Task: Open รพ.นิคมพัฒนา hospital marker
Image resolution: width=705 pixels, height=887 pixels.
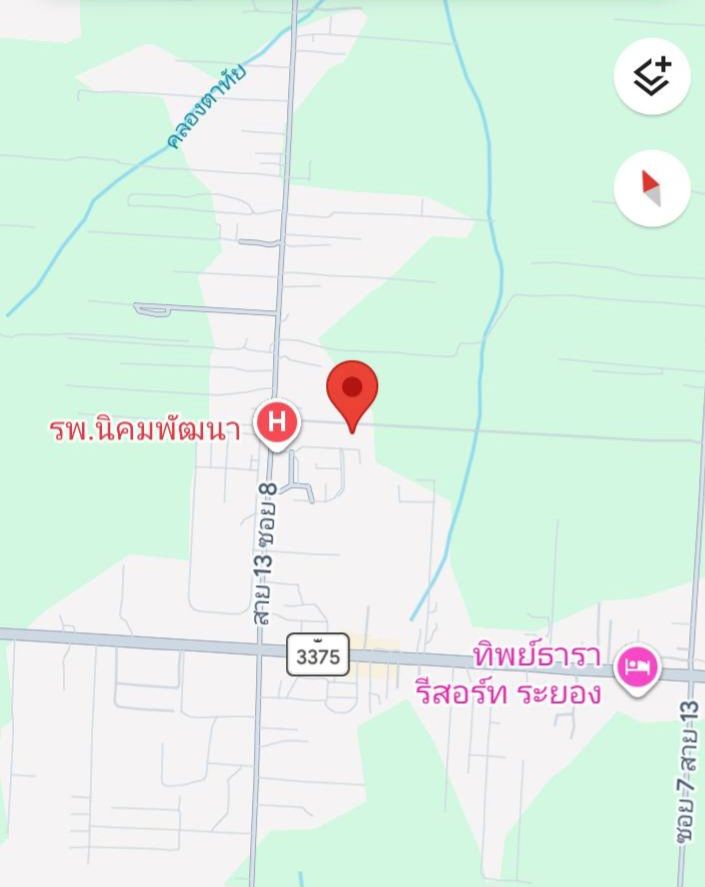Action: [277, 424]
